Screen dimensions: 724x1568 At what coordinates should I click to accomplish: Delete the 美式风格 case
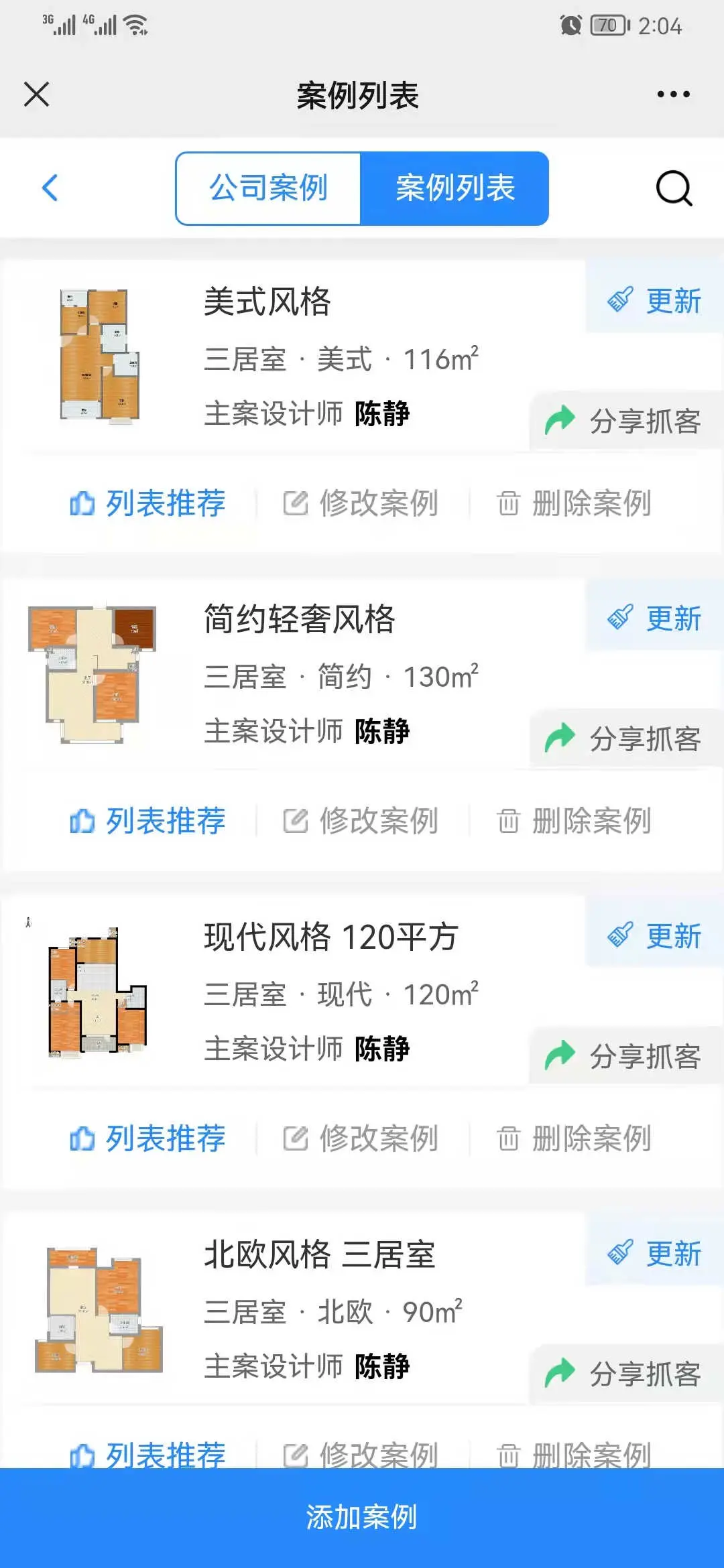(574, 503)
